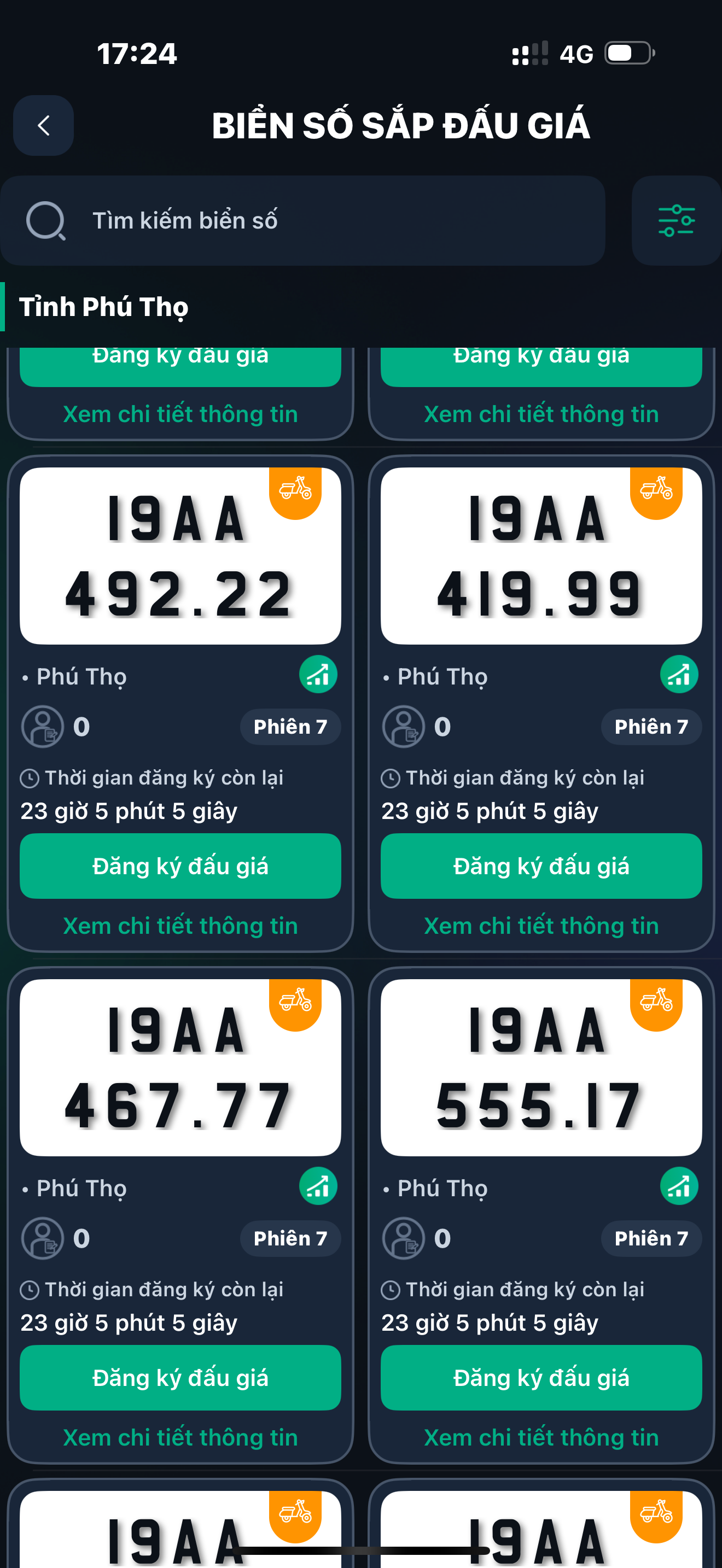The height and width of the screenshot is (1568, 722).
Task: Open the 19AA 492.22 plate card
Action: pos(180,555)
